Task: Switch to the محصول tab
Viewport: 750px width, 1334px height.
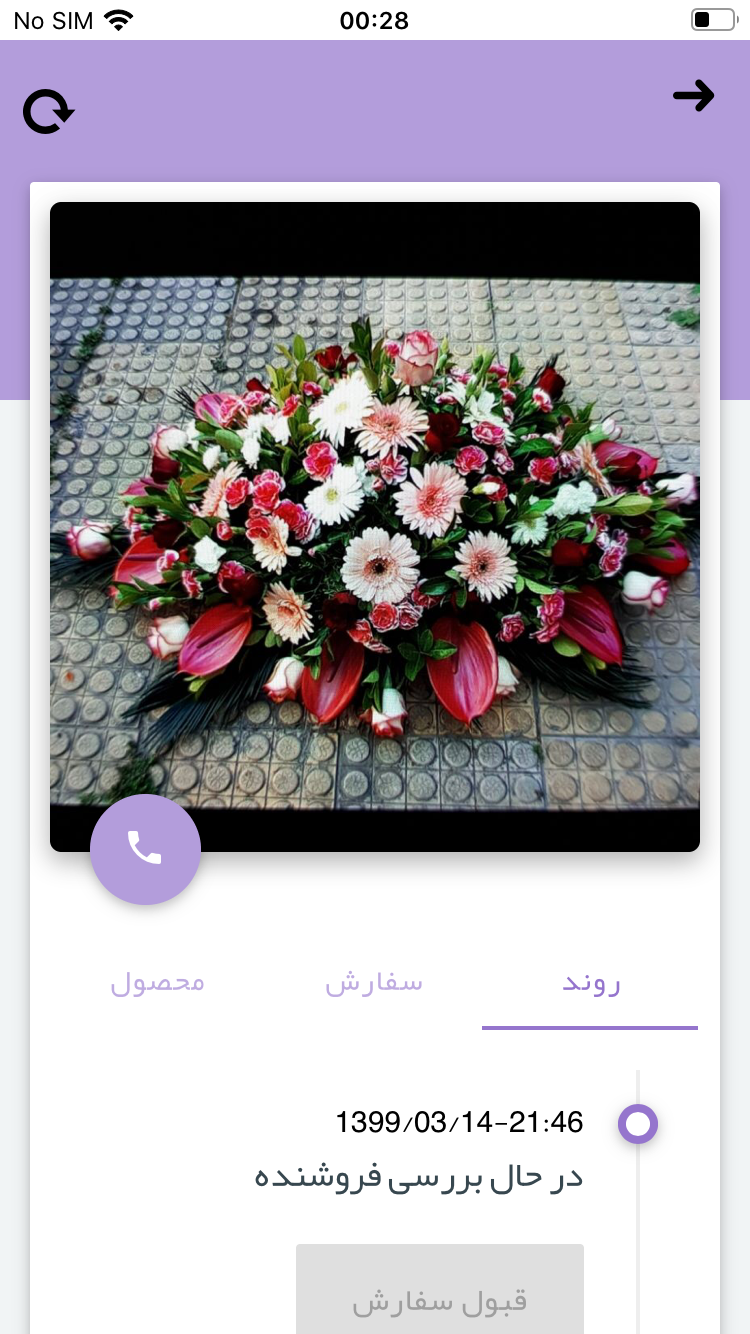Action: click(x=157, y=982)
